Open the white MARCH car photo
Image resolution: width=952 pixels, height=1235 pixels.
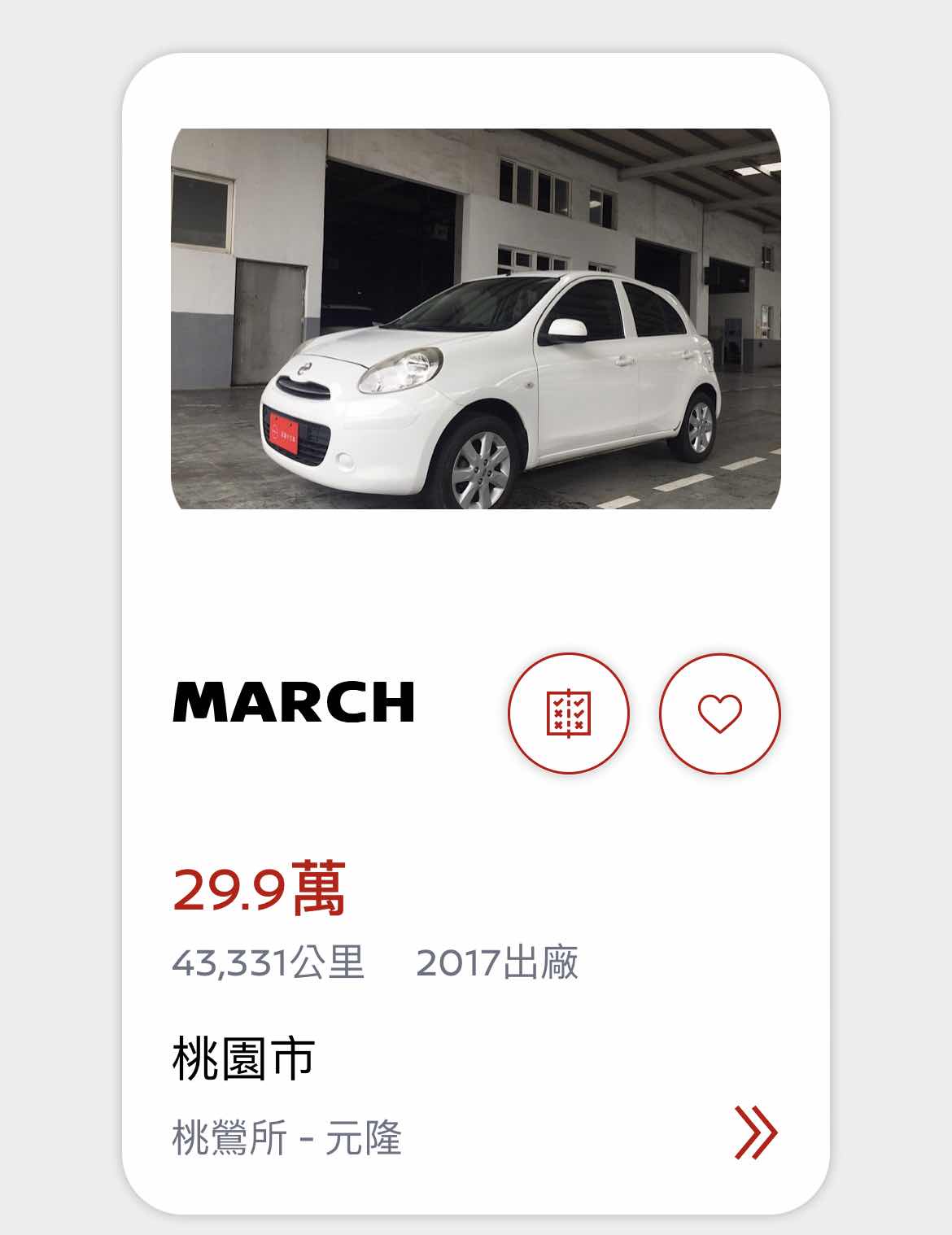pos(475,319)
